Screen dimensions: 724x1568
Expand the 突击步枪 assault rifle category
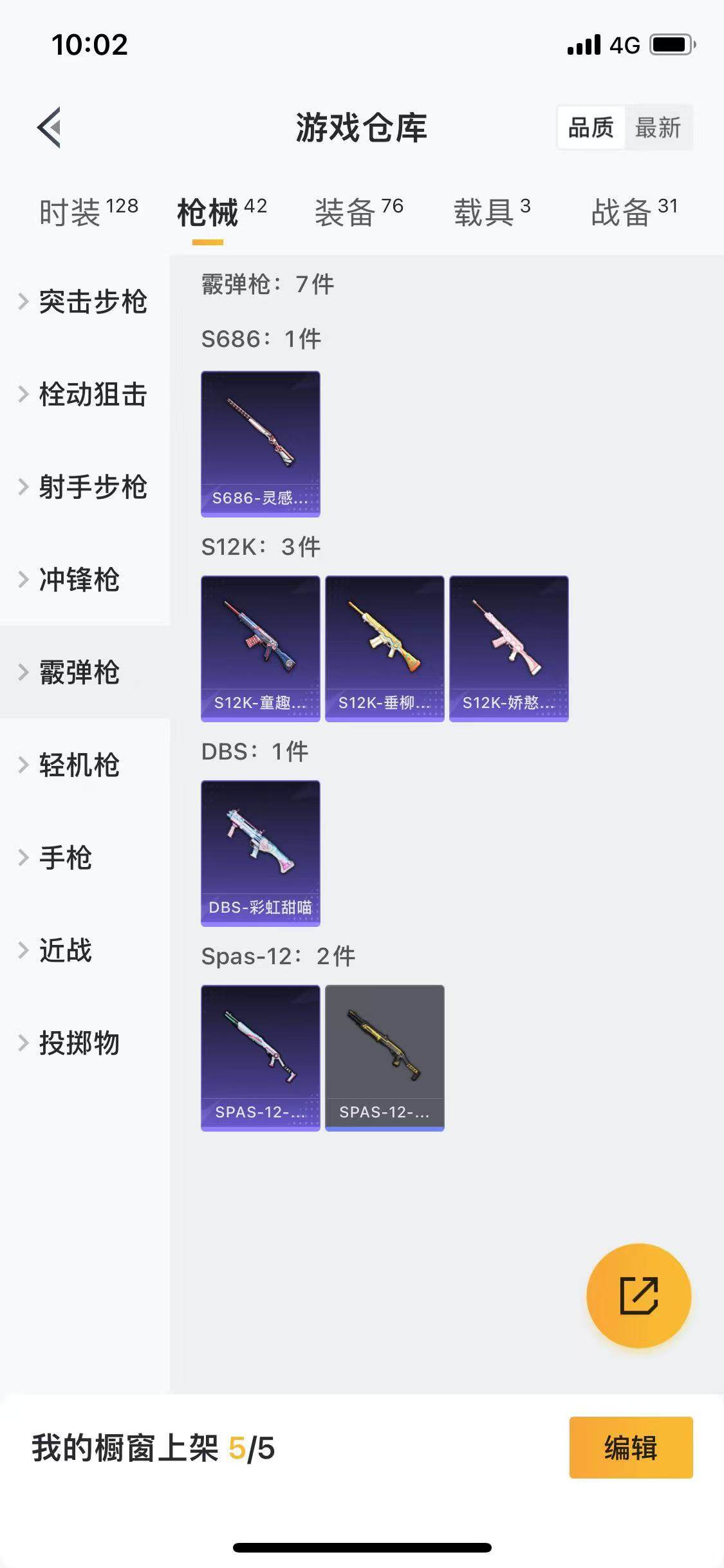coord(90,302)
